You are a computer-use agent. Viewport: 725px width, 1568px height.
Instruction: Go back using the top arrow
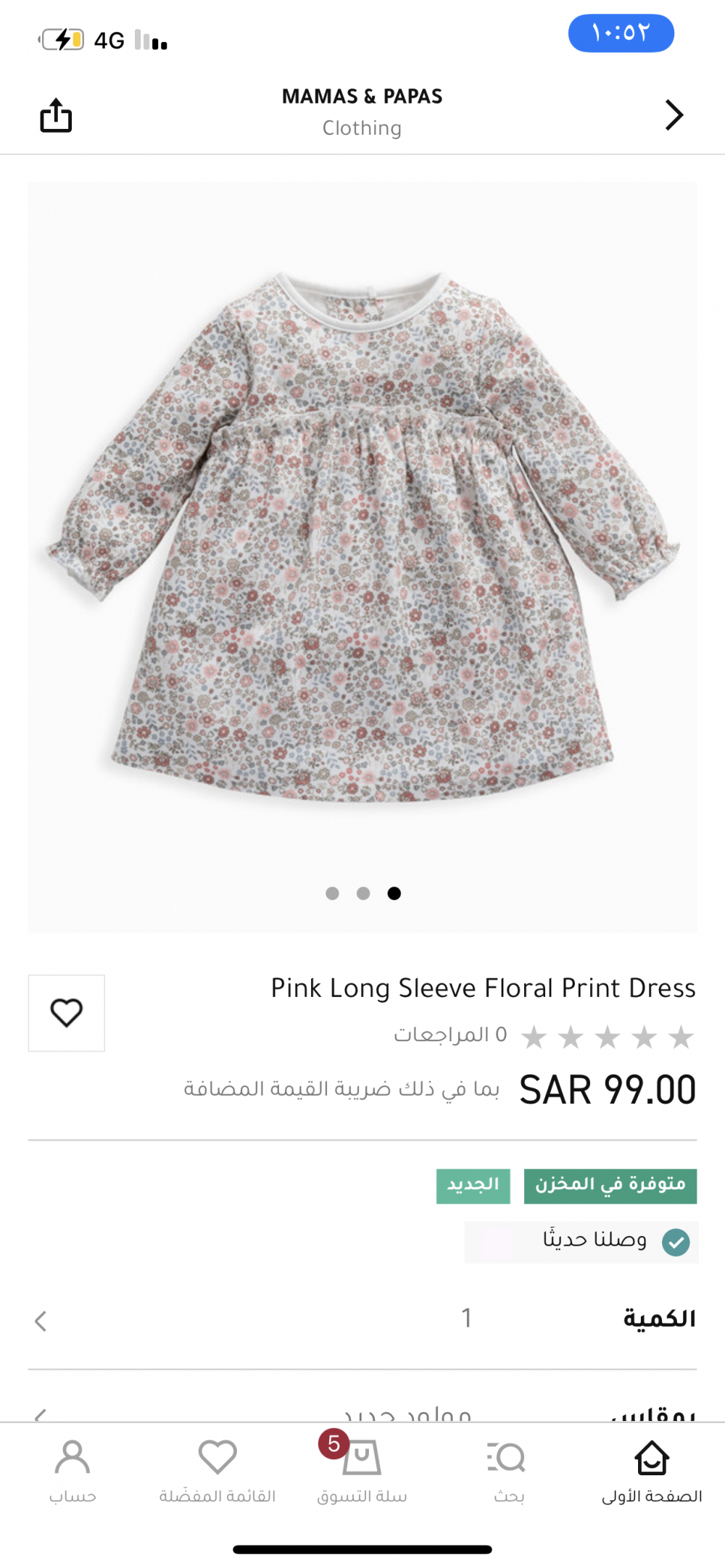tap(674, 115)
